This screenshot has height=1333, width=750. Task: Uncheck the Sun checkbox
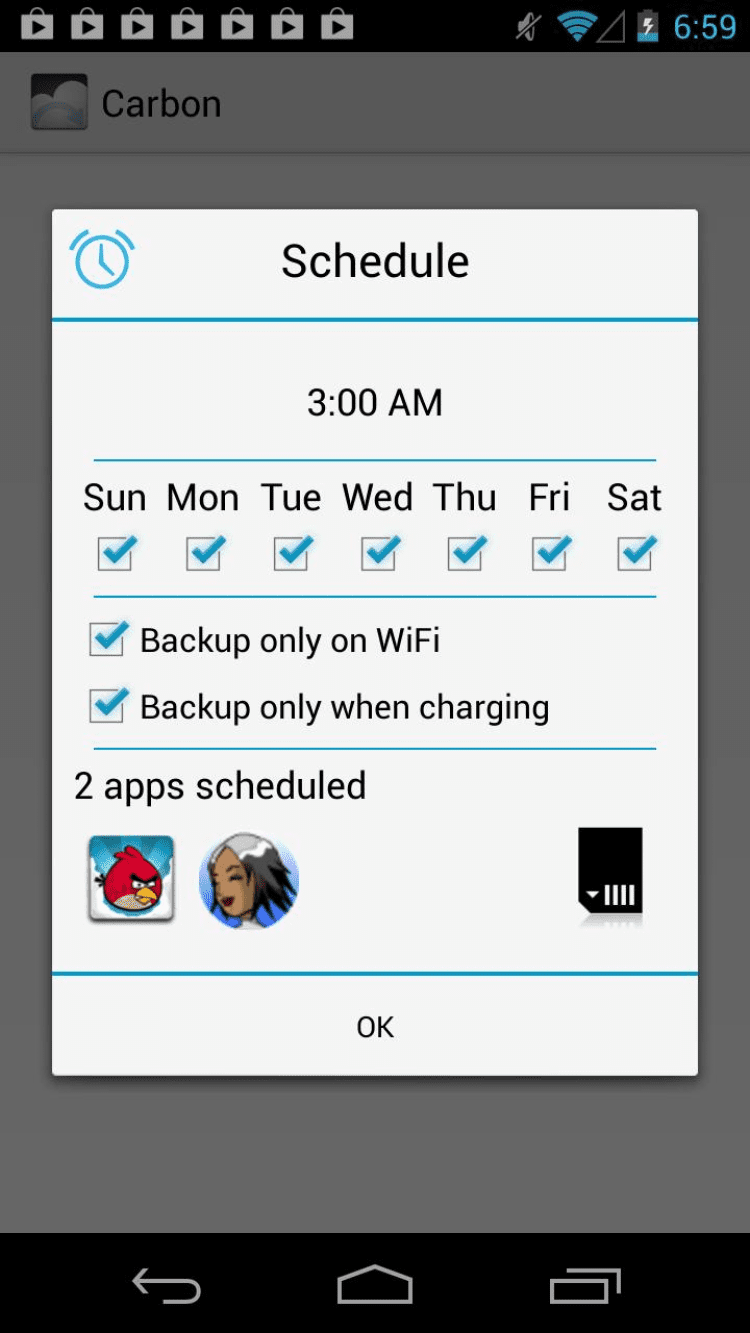(x=115, y=553)
